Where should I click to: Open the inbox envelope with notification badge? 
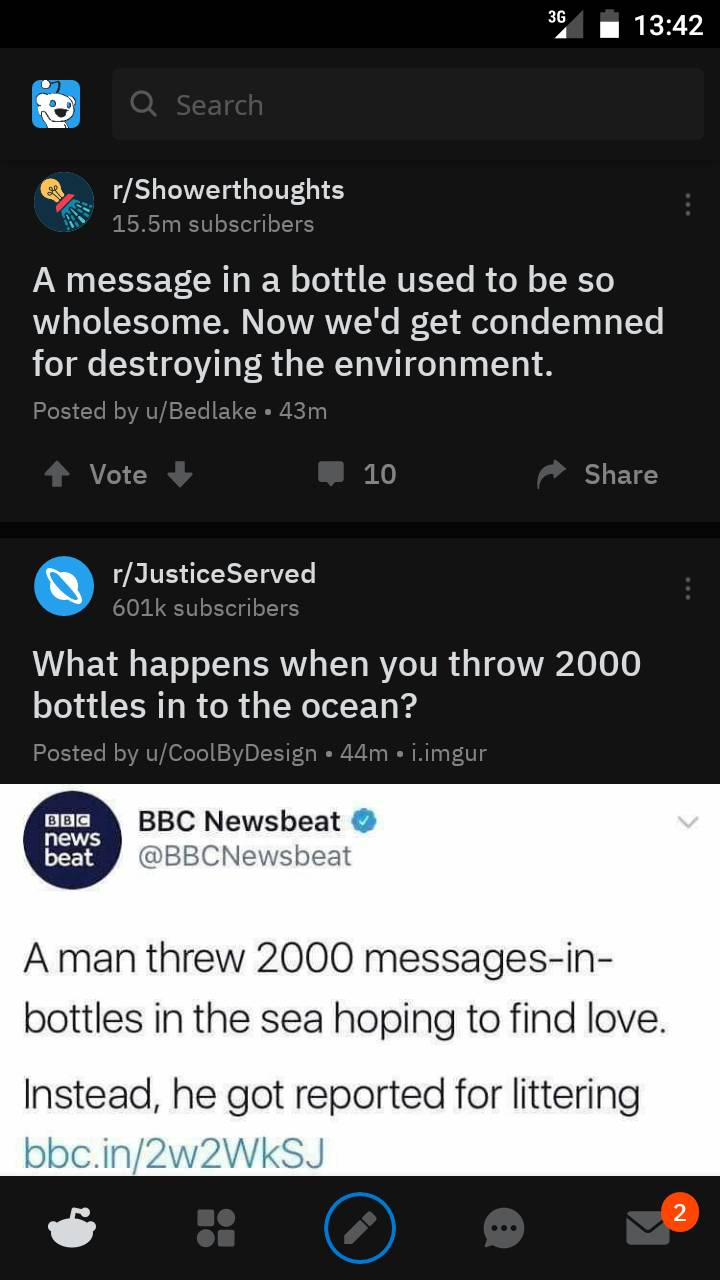pos(647,1228)
